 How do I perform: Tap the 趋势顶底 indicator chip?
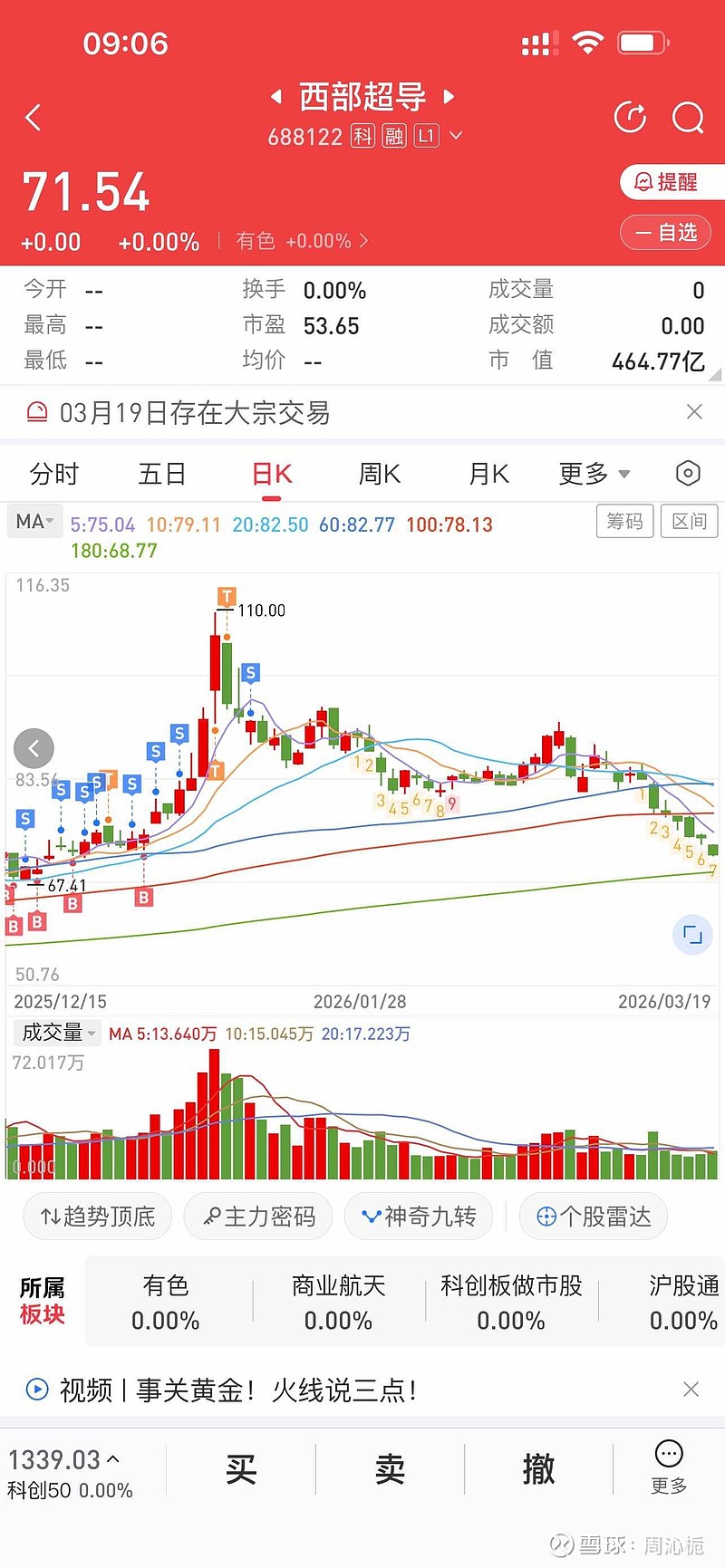(98, 1216)
